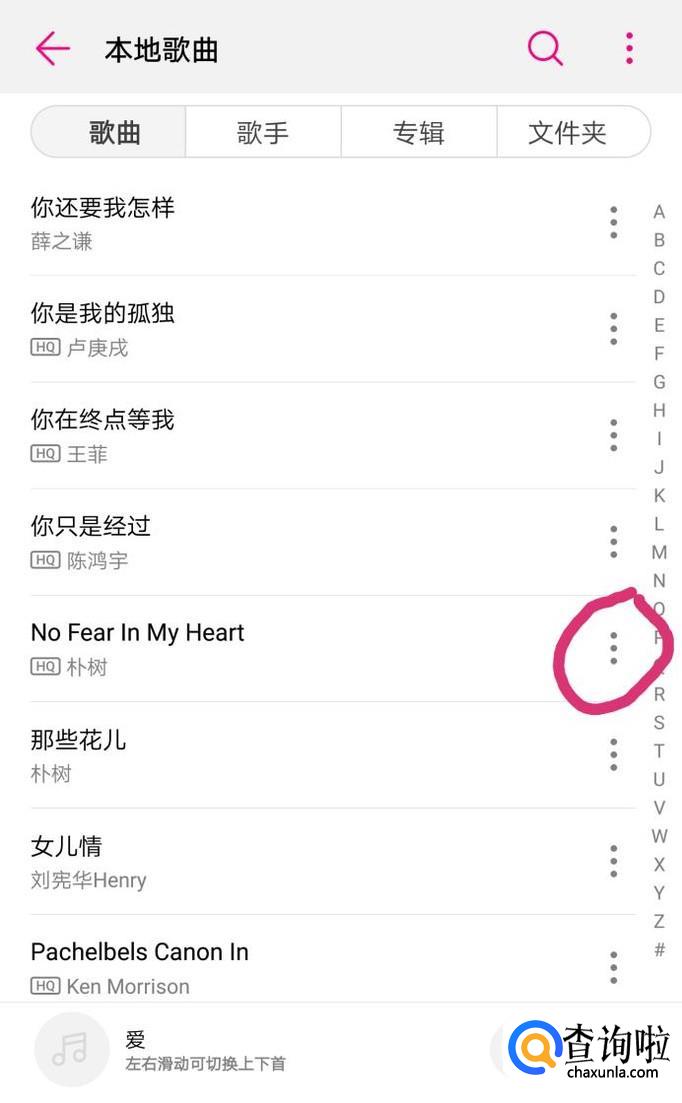This screenshot has width=682, height=1103.
Task: Open more options for 你只是经过
Action: click(x=613, y=541)
